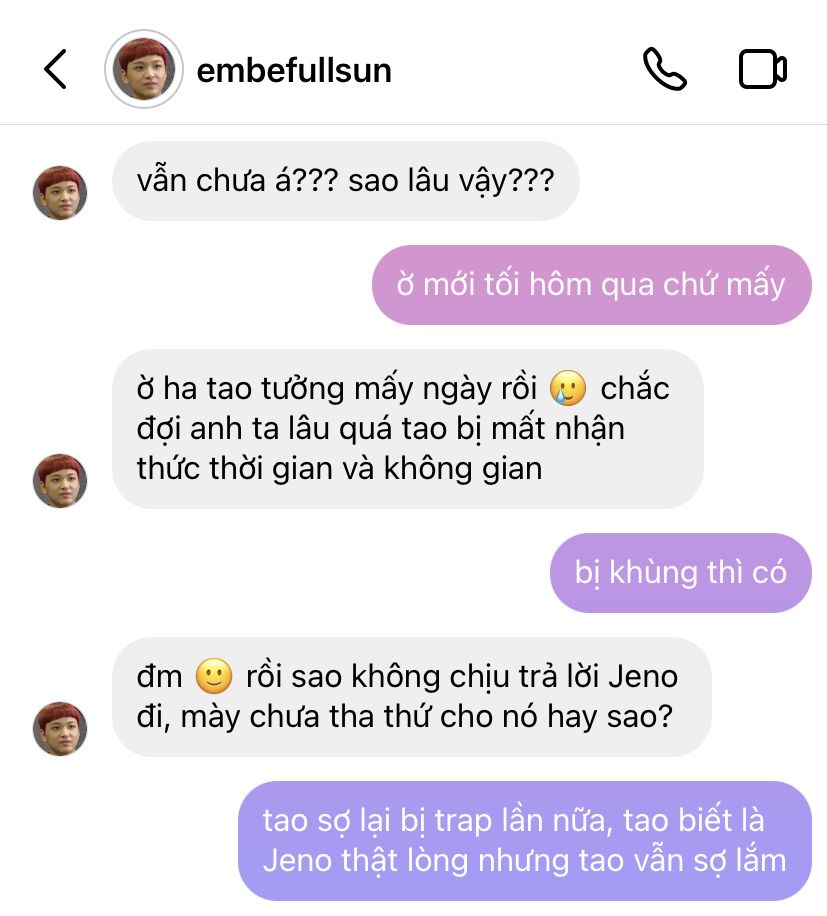This screenshot has width=827, height=916.
Task: Start a voice call with embefullsun
Action: click(x=664, y=69)
